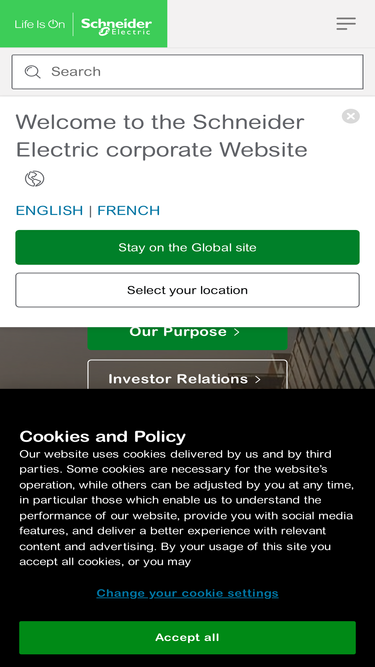375x667 pixels.
Task: Change your cookie settings
Action: point(188,593)
